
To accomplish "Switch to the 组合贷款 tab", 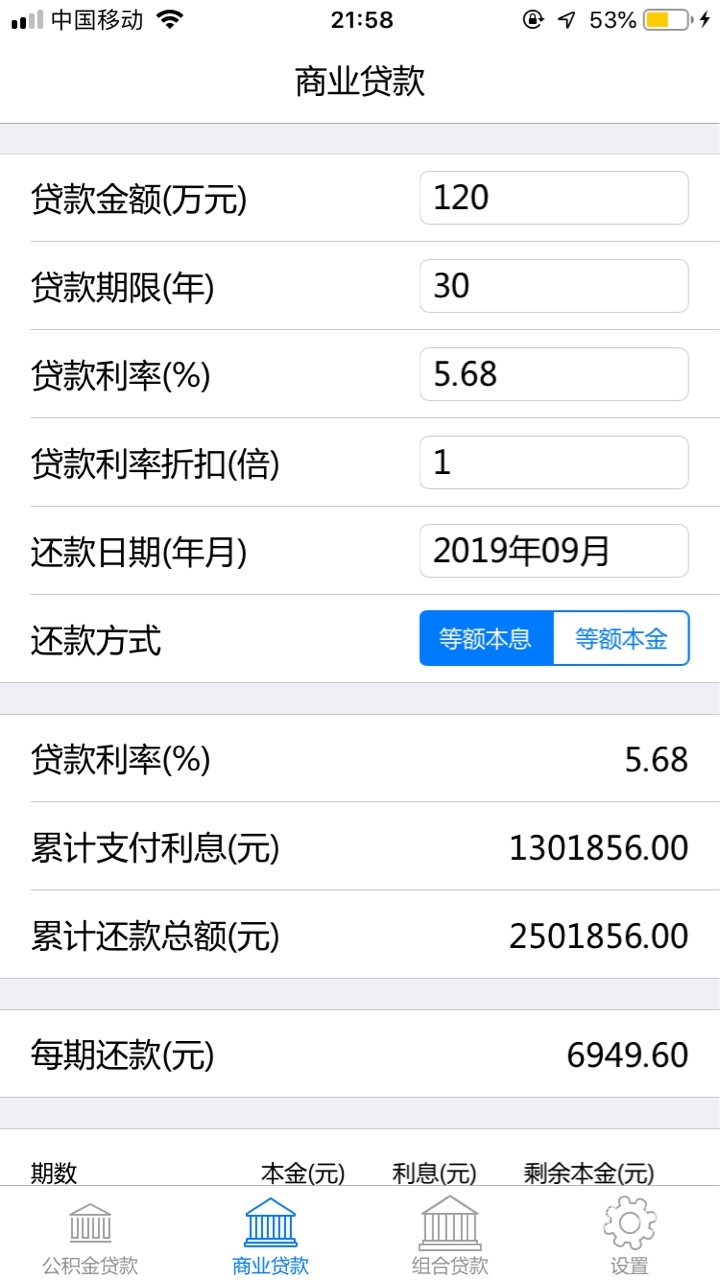I will pos(450,1236).
